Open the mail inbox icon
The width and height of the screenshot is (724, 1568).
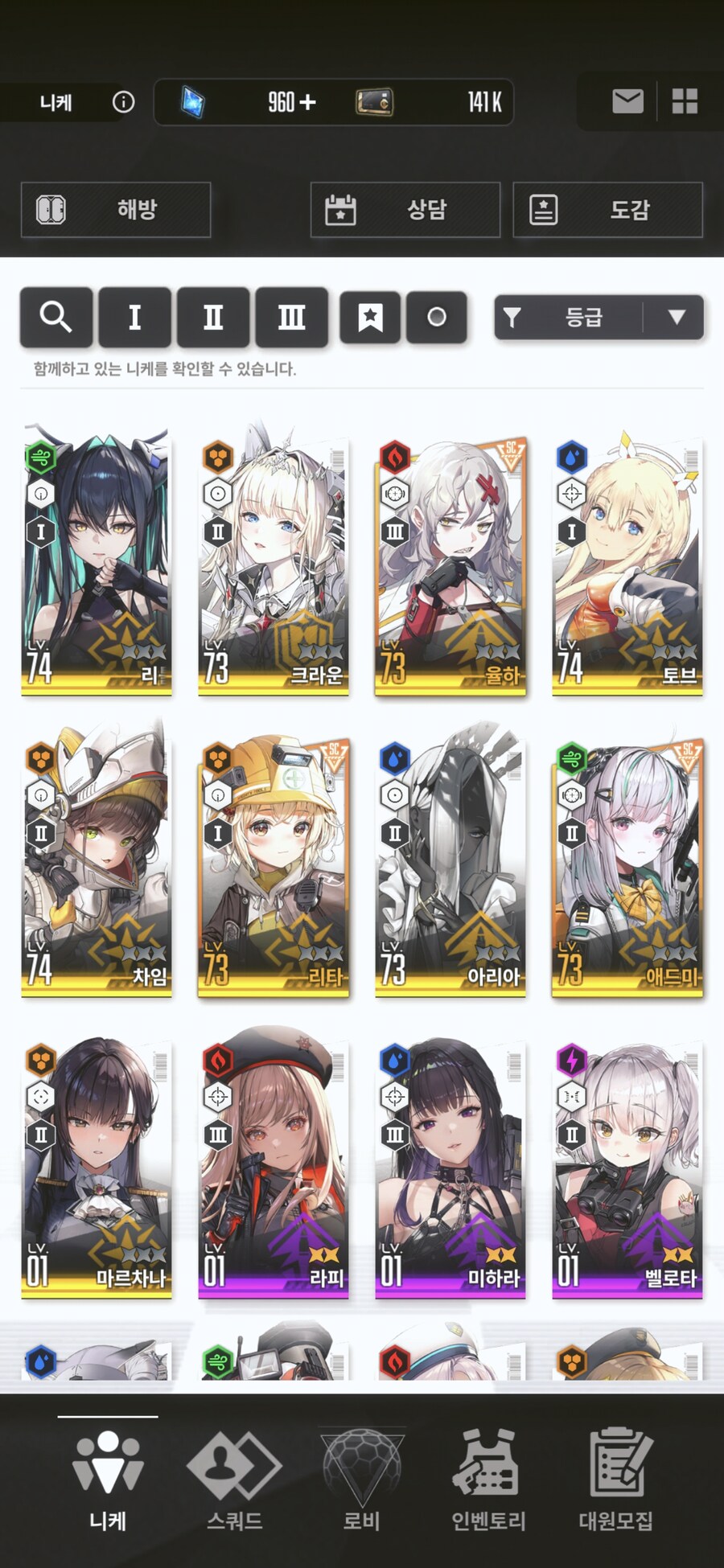[627, 101]
